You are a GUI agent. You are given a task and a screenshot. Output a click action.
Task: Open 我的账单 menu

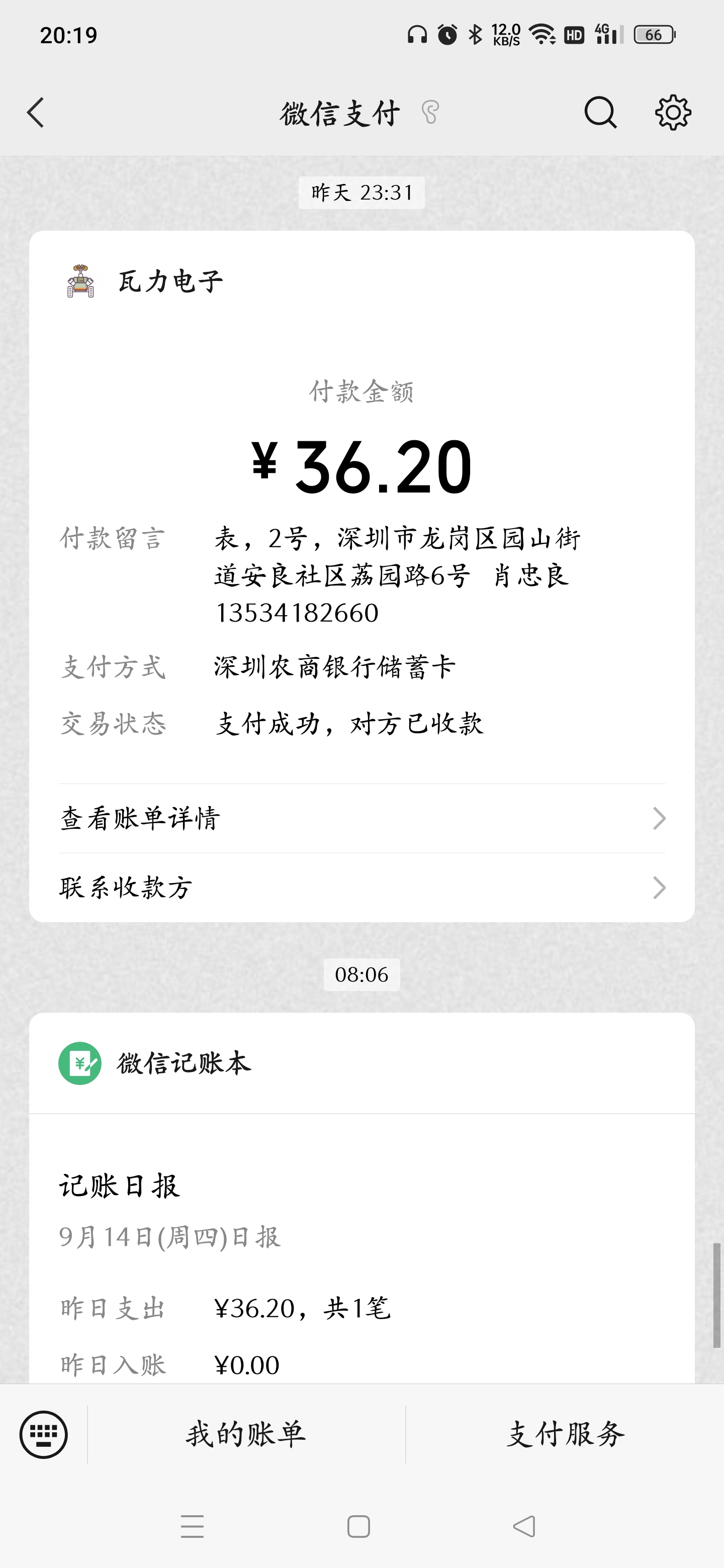click(x=246, y=1434)
